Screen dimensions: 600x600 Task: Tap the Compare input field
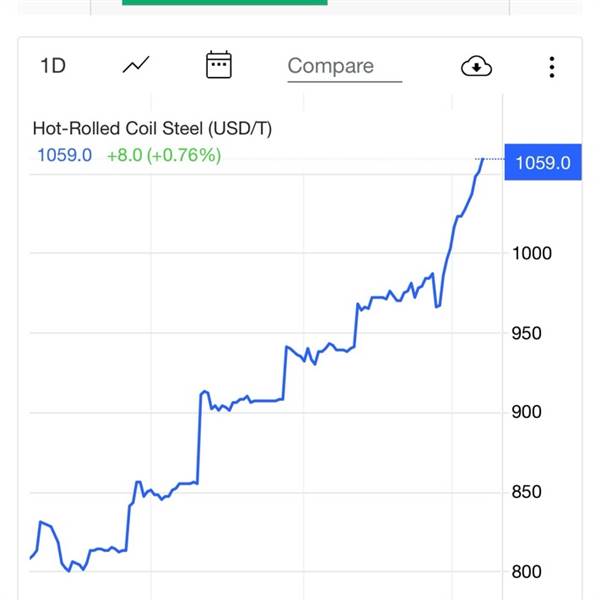344,67
